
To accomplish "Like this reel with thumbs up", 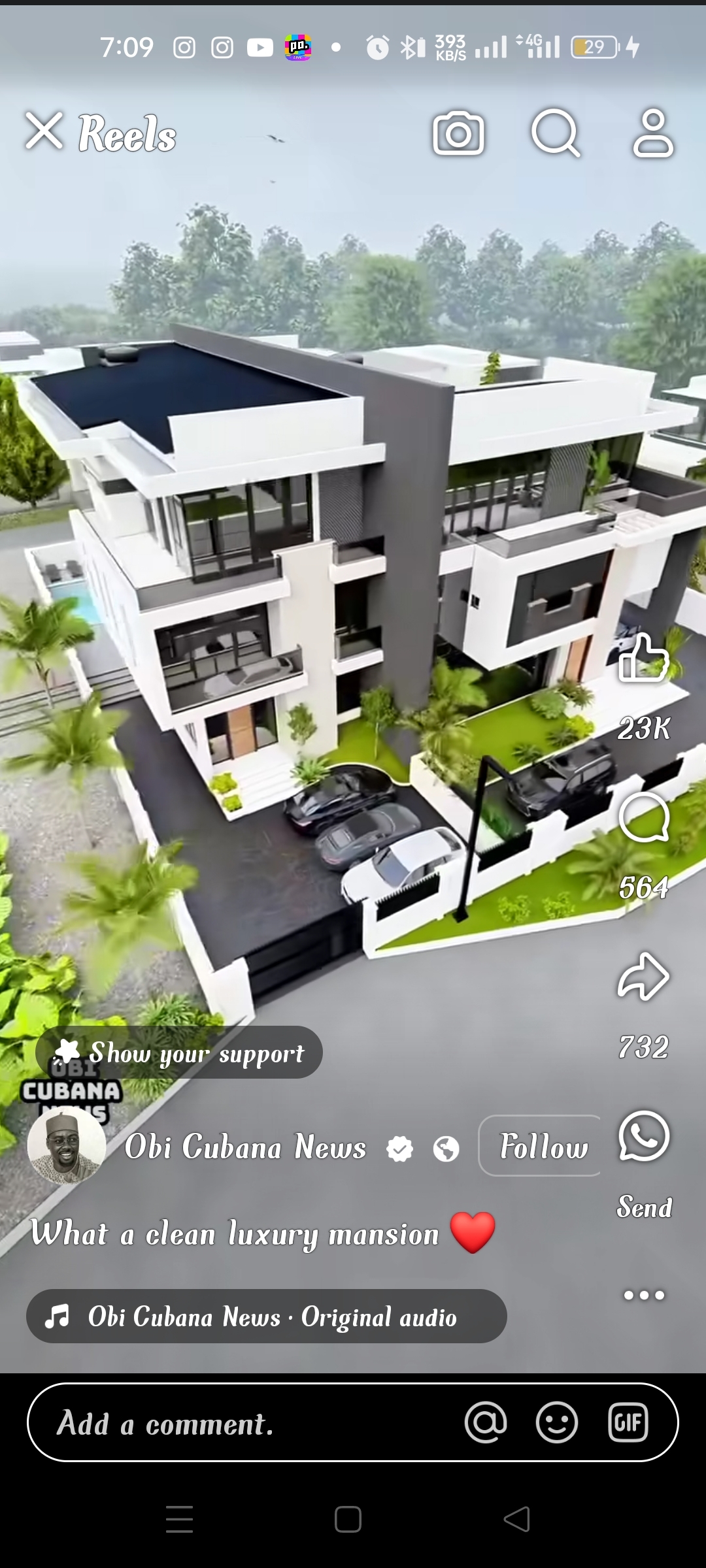I will [644, 658].
